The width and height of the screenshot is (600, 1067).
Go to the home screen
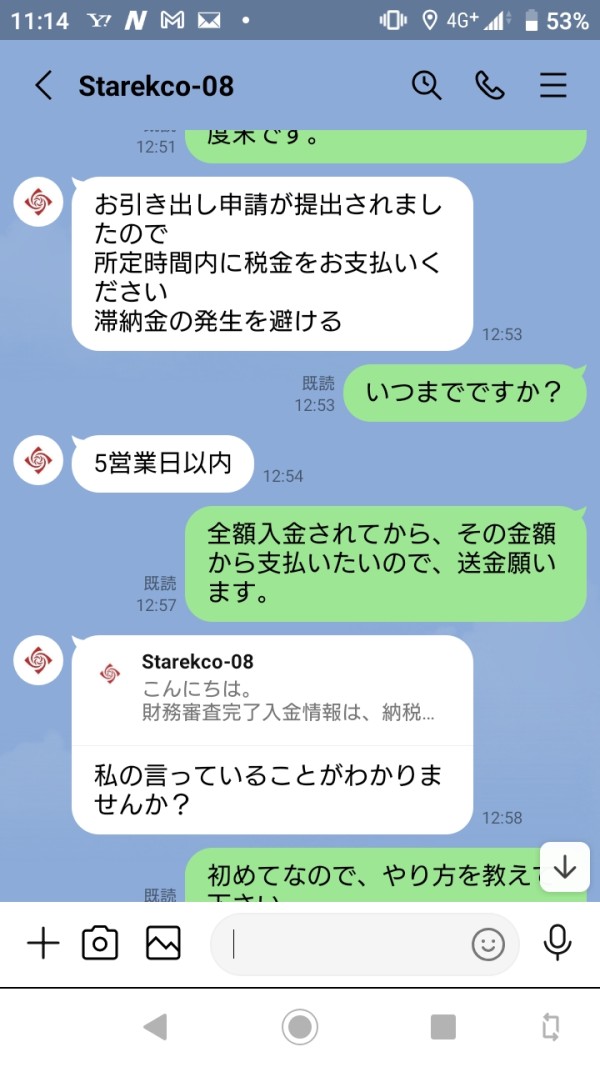pos(300,1026)
